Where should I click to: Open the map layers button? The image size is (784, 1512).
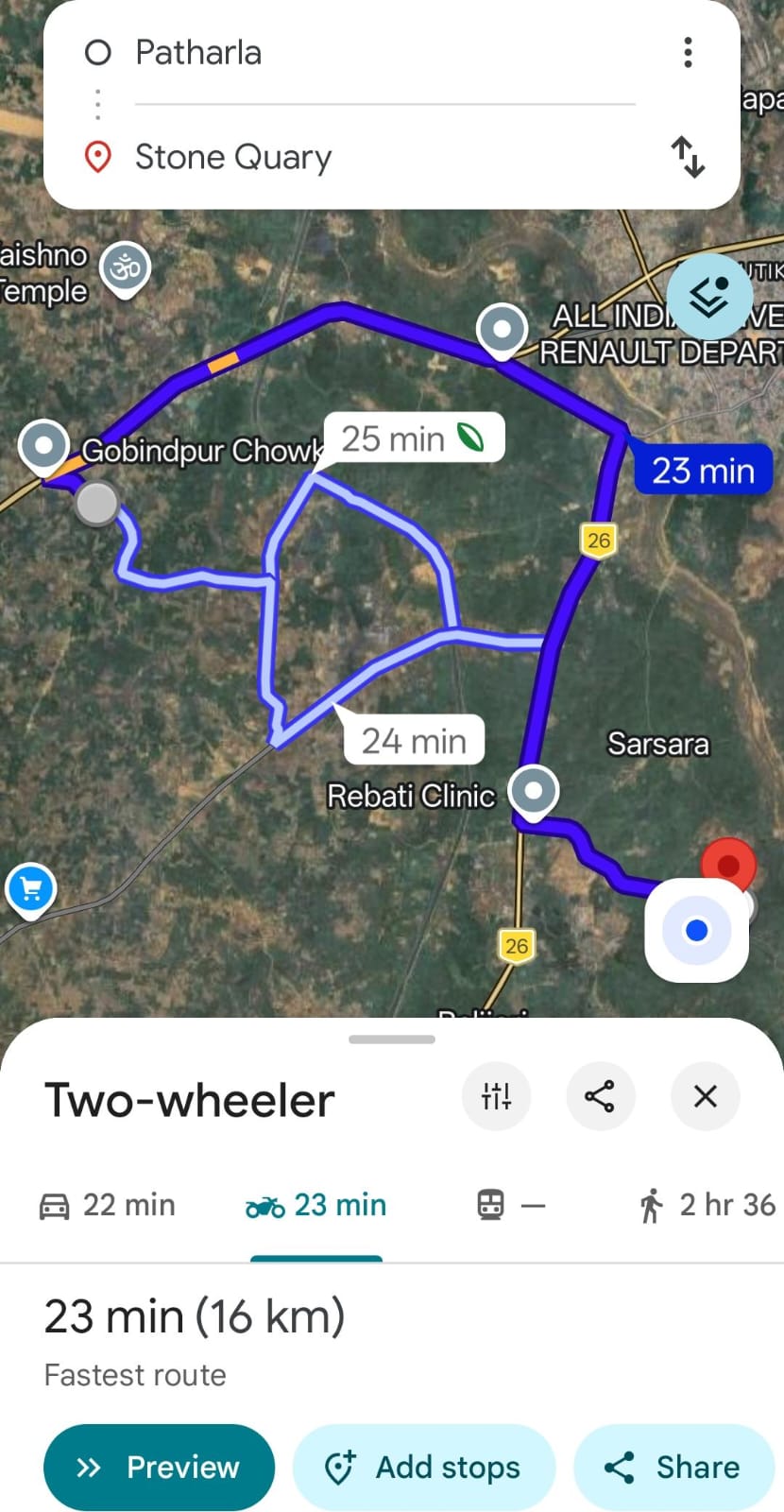[x=709, y=297]
